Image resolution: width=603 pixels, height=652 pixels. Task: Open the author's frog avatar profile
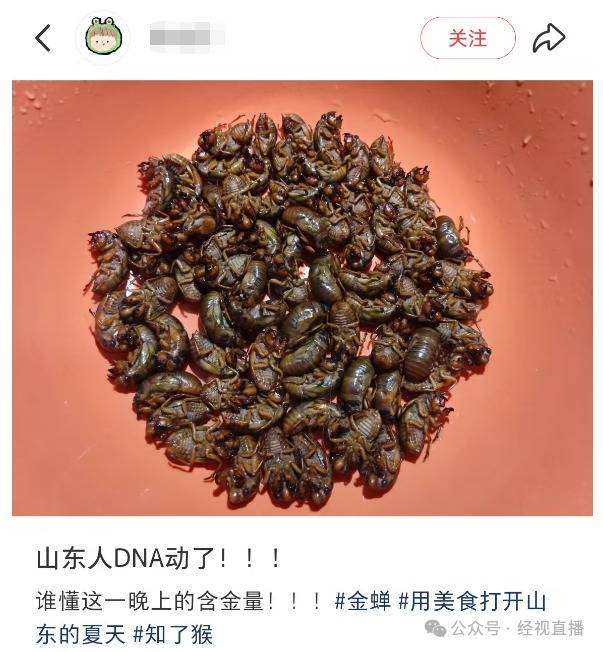(104, 38)
